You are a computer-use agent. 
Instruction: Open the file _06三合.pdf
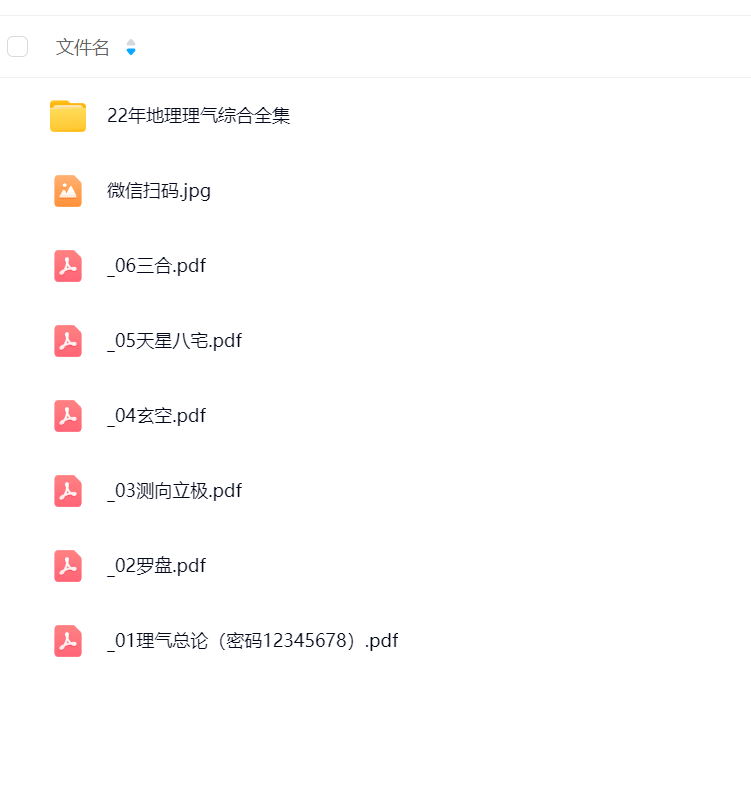point(156,266)
